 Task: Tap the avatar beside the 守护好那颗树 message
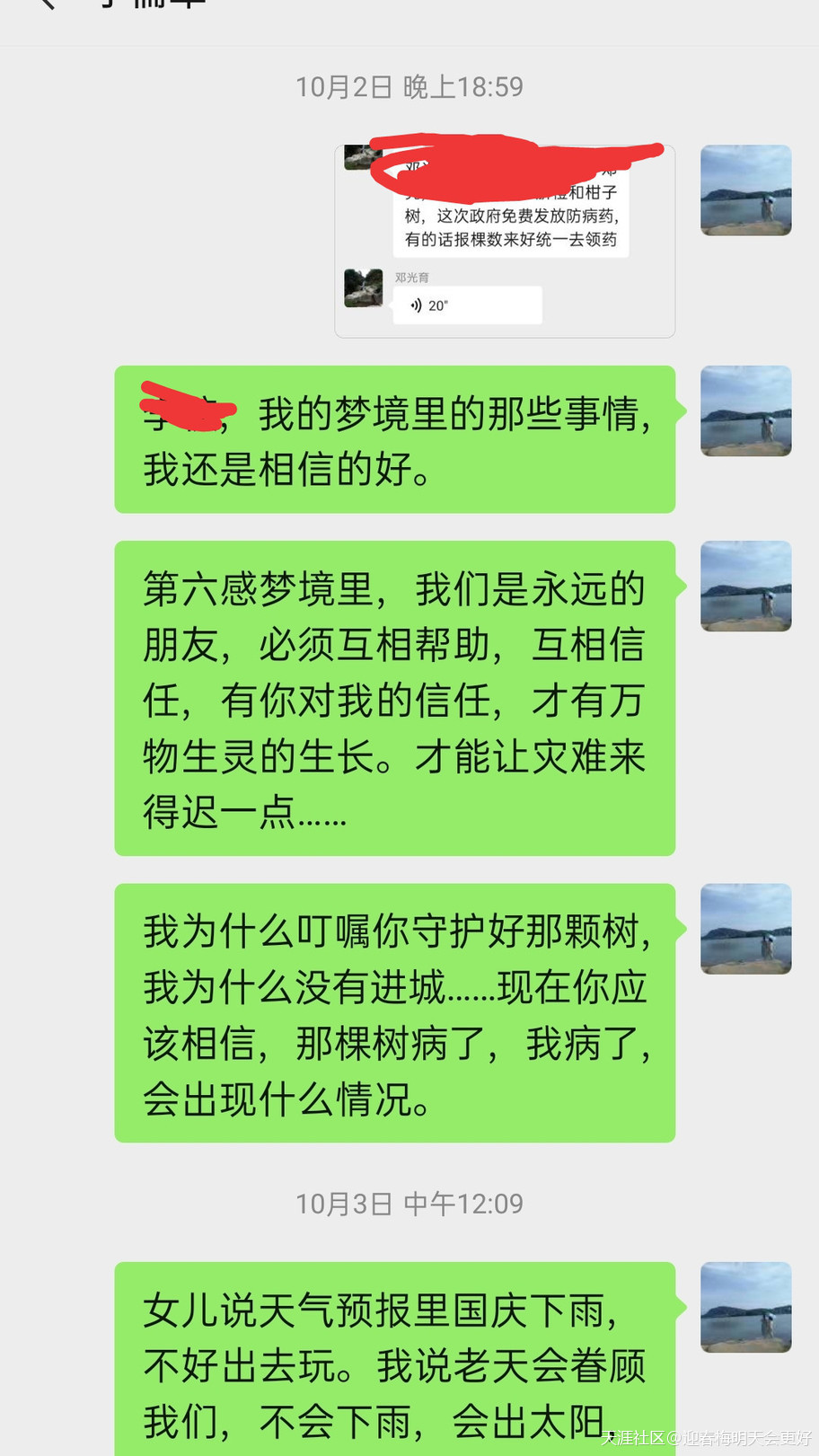[x=745, y=929]
